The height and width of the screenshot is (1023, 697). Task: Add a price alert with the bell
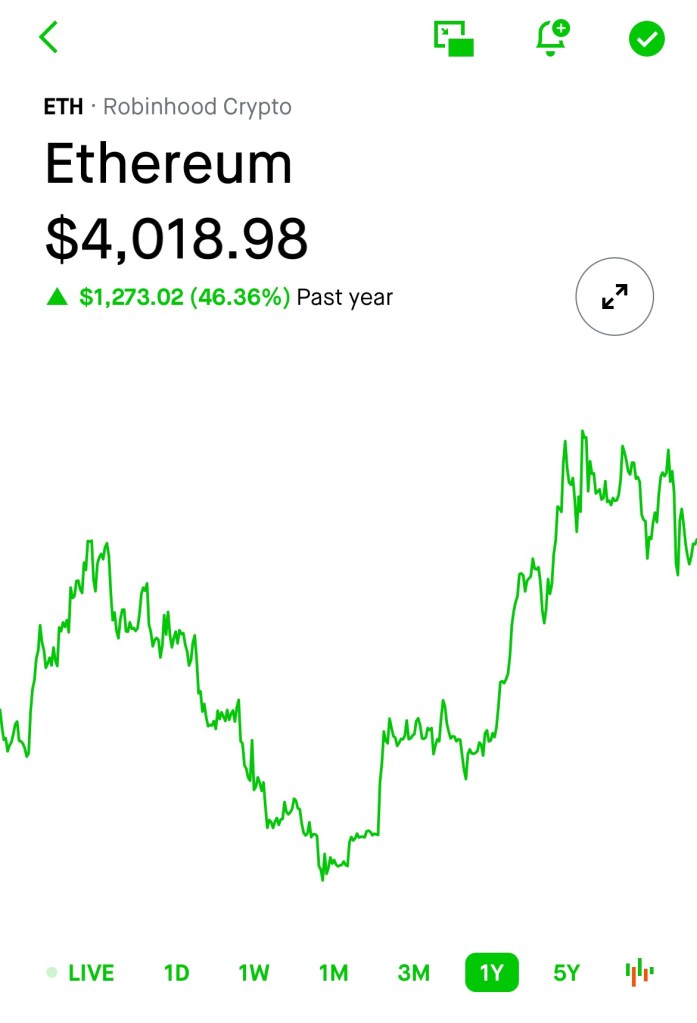coord(551,38)
